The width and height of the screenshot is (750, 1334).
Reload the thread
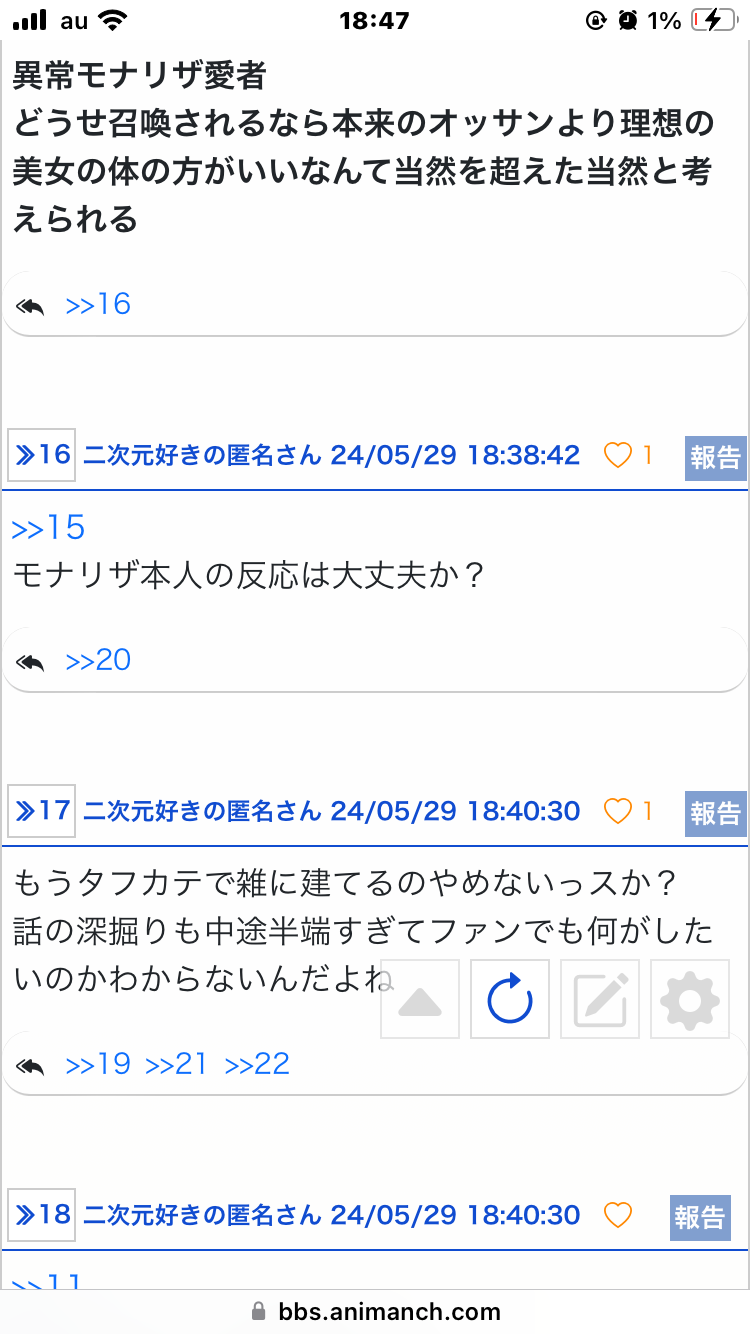pos(510,999)
